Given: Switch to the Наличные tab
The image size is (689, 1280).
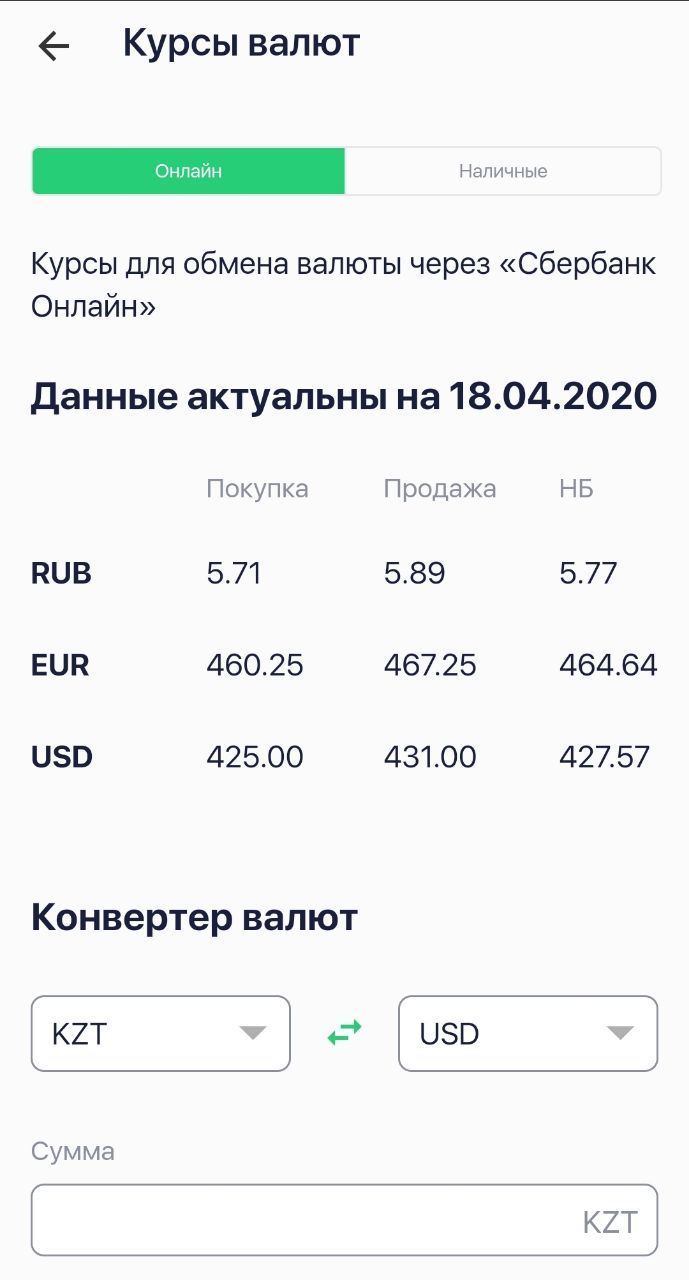Looking at the screenshot, I should point(503,171).
